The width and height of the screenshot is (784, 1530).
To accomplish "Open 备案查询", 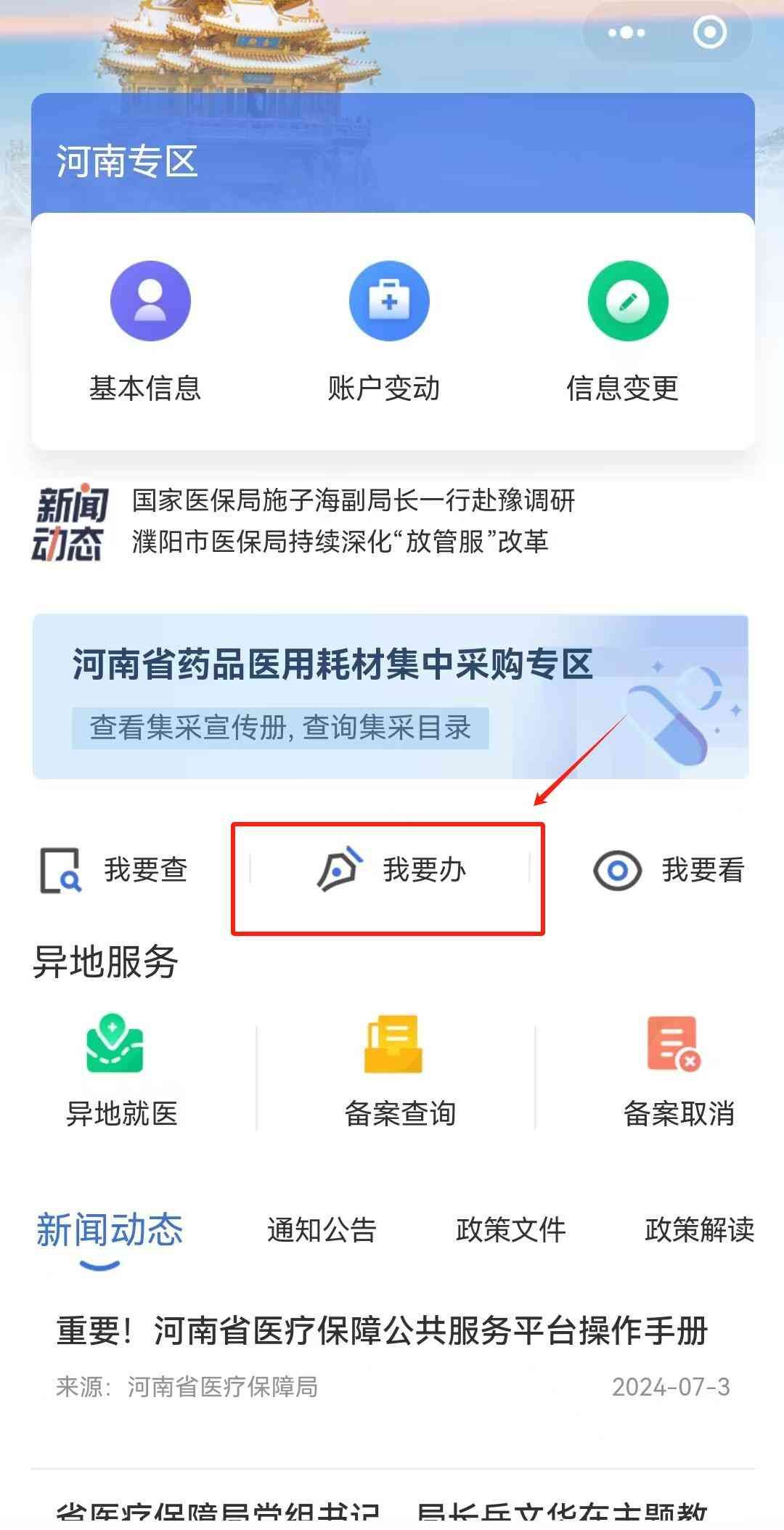I will (x=399, y=1071).
